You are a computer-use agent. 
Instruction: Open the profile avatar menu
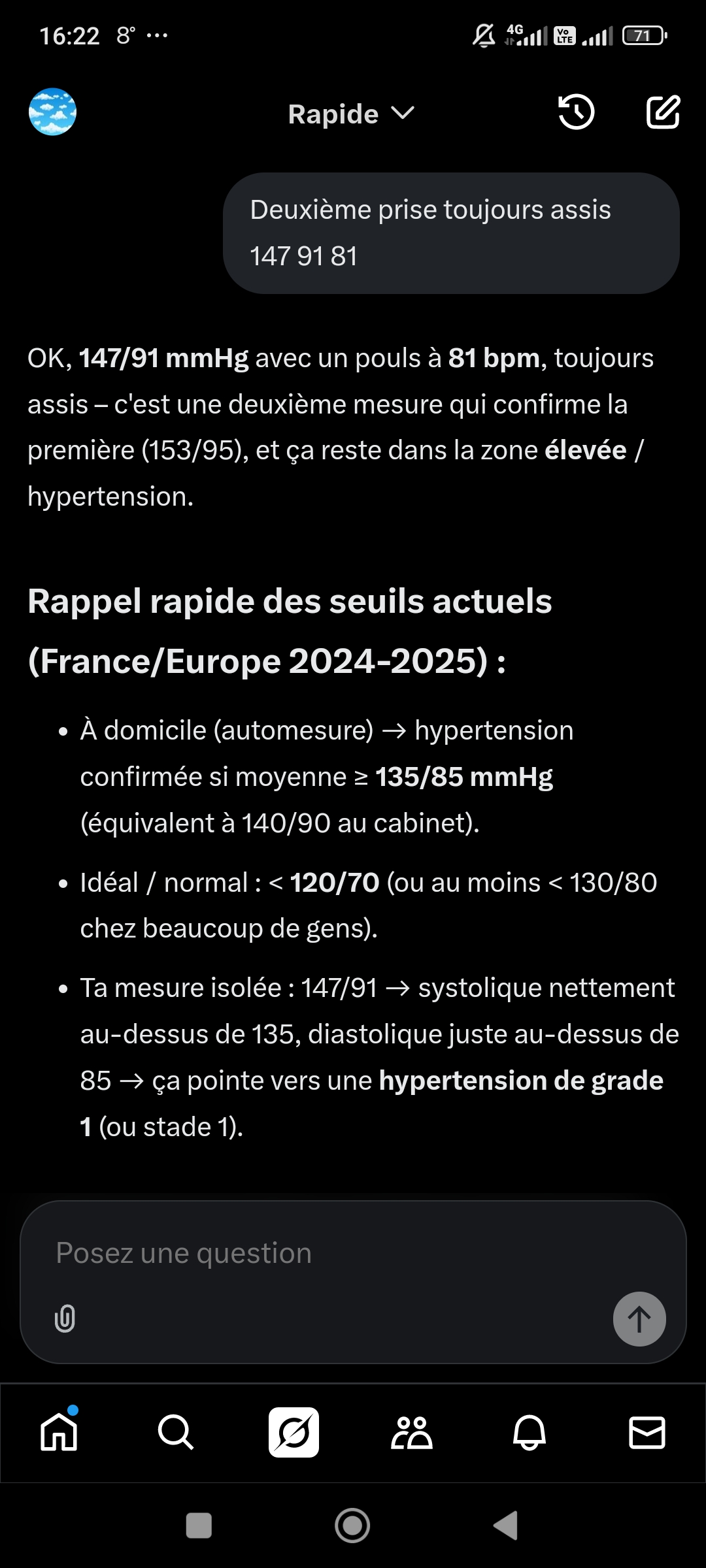[x=52, y=112]
